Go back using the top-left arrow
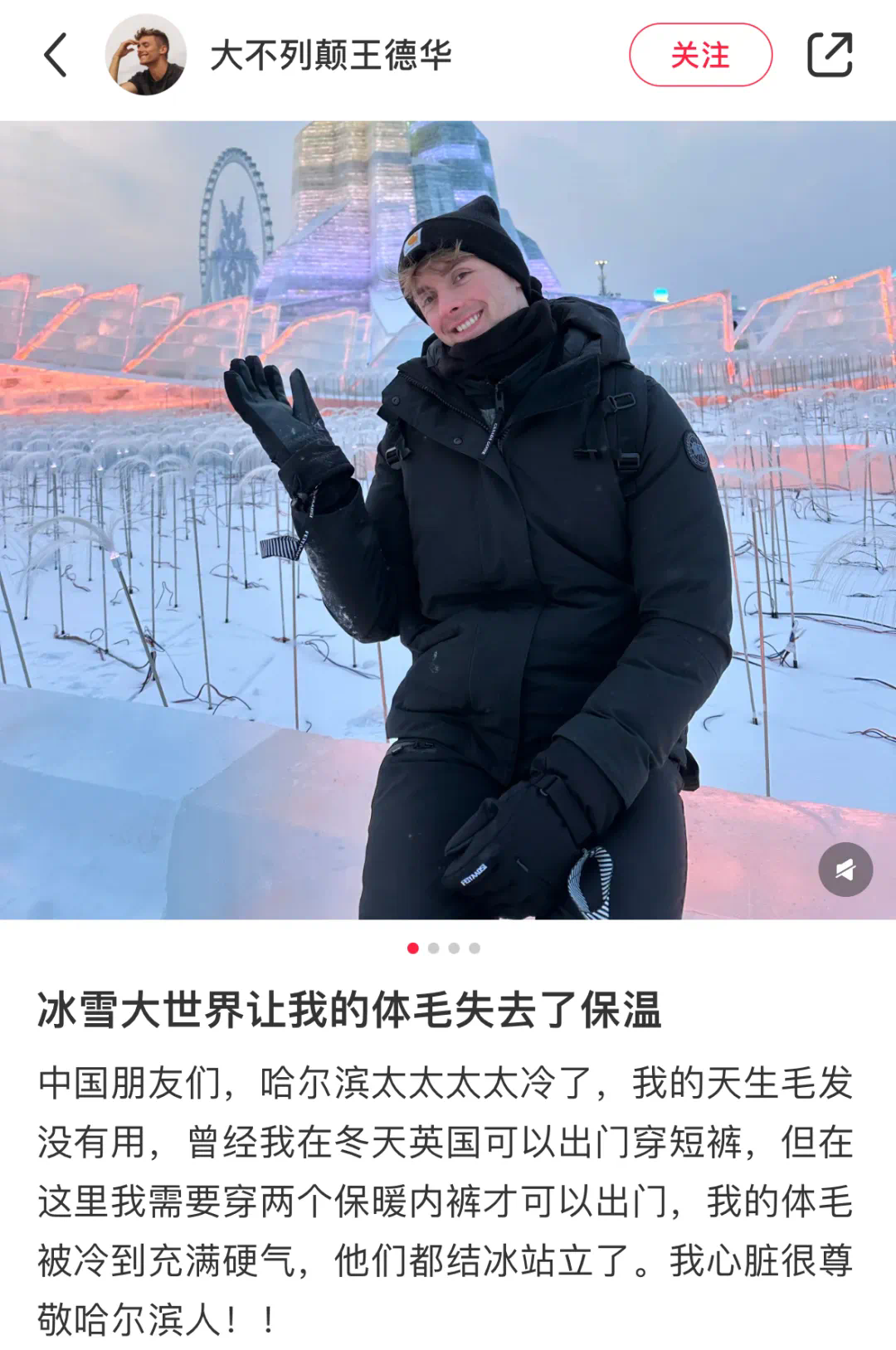Viewport: 896px width, 1350px height. pos(56,56)
